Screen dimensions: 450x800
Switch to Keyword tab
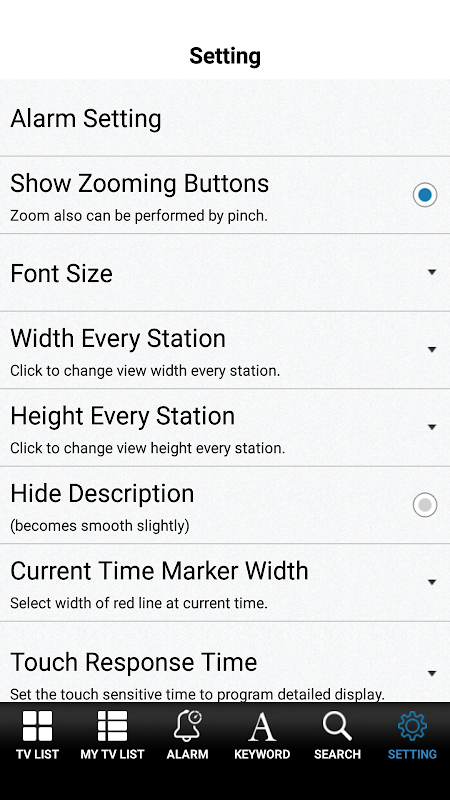point(262,735)
